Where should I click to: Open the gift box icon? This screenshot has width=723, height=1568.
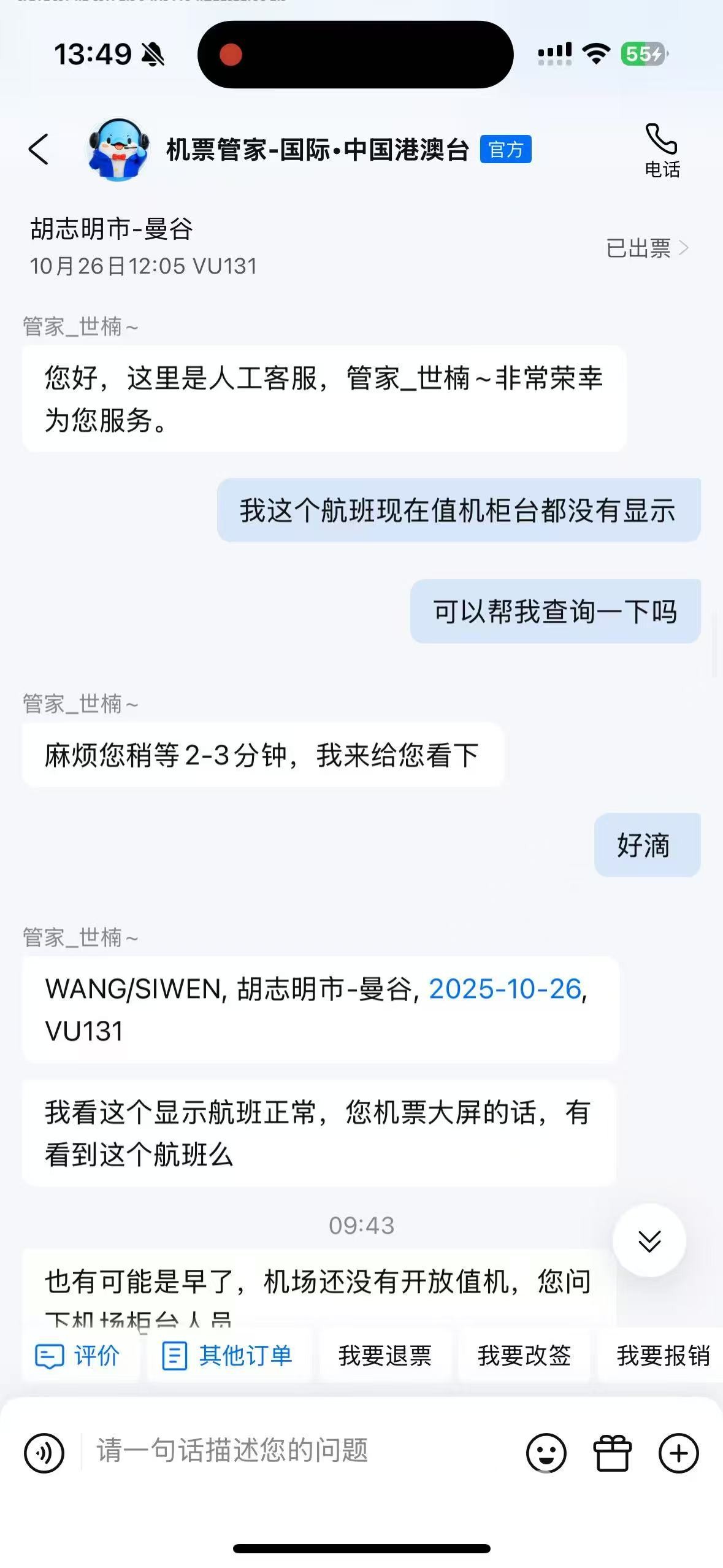click(612, 1453)
